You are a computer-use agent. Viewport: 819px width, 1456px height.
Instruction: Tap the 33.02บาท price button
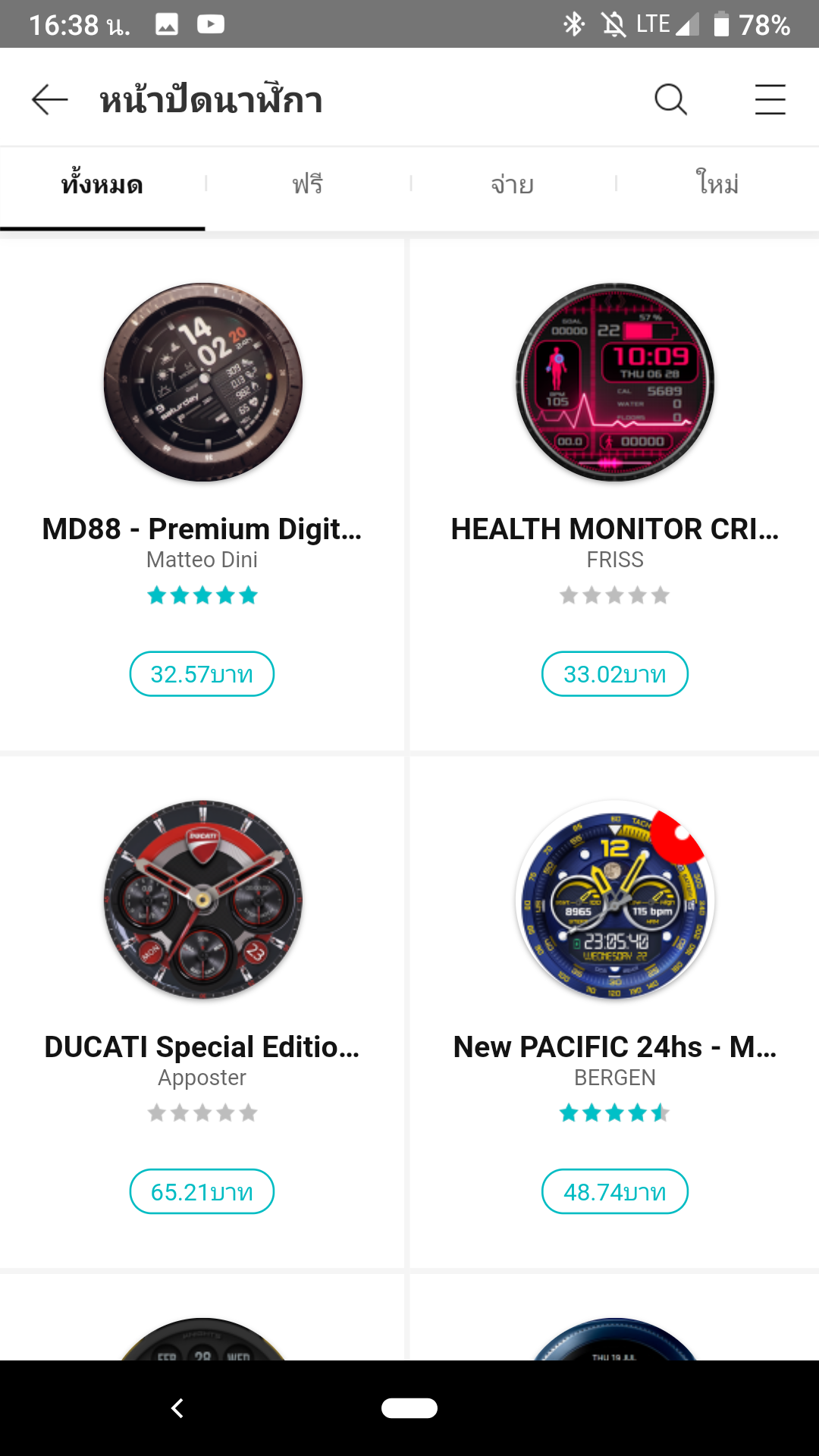pyautogui.click(x=615, y=674)
